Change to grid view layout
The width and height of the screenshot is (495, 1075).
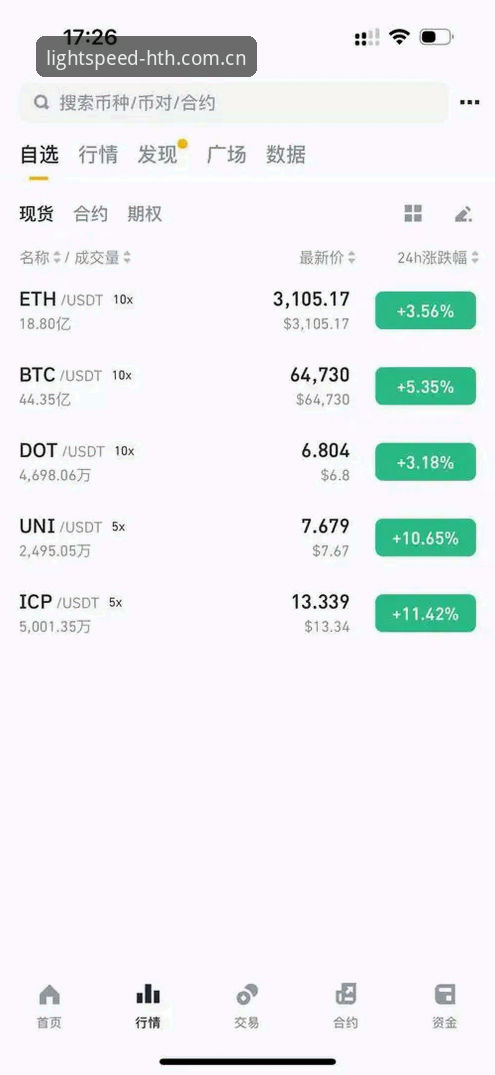click(x=413, y=214)
